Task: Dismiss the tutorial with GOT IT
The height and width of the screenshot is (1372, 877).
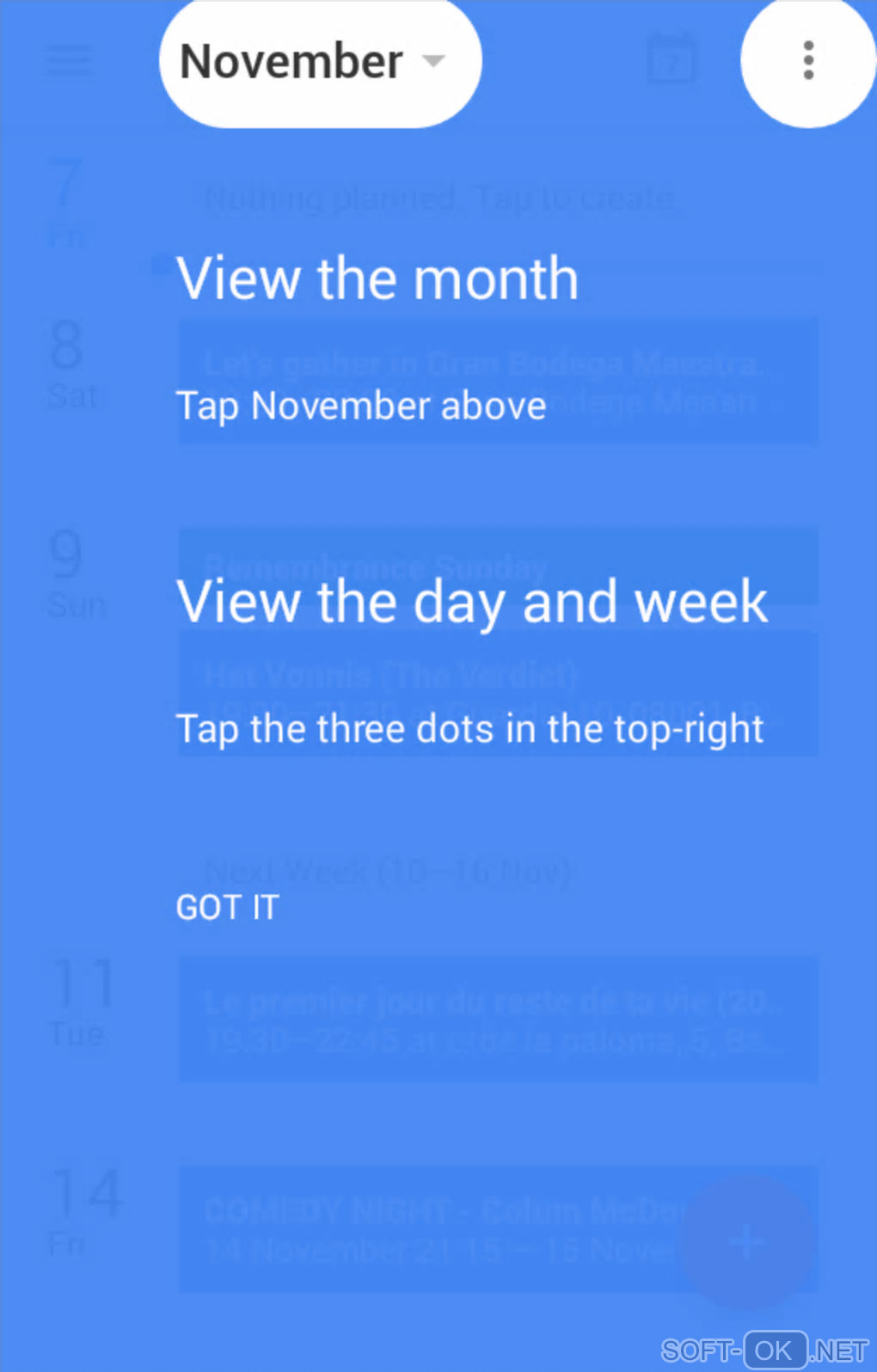Action: [x=227, y=907]
